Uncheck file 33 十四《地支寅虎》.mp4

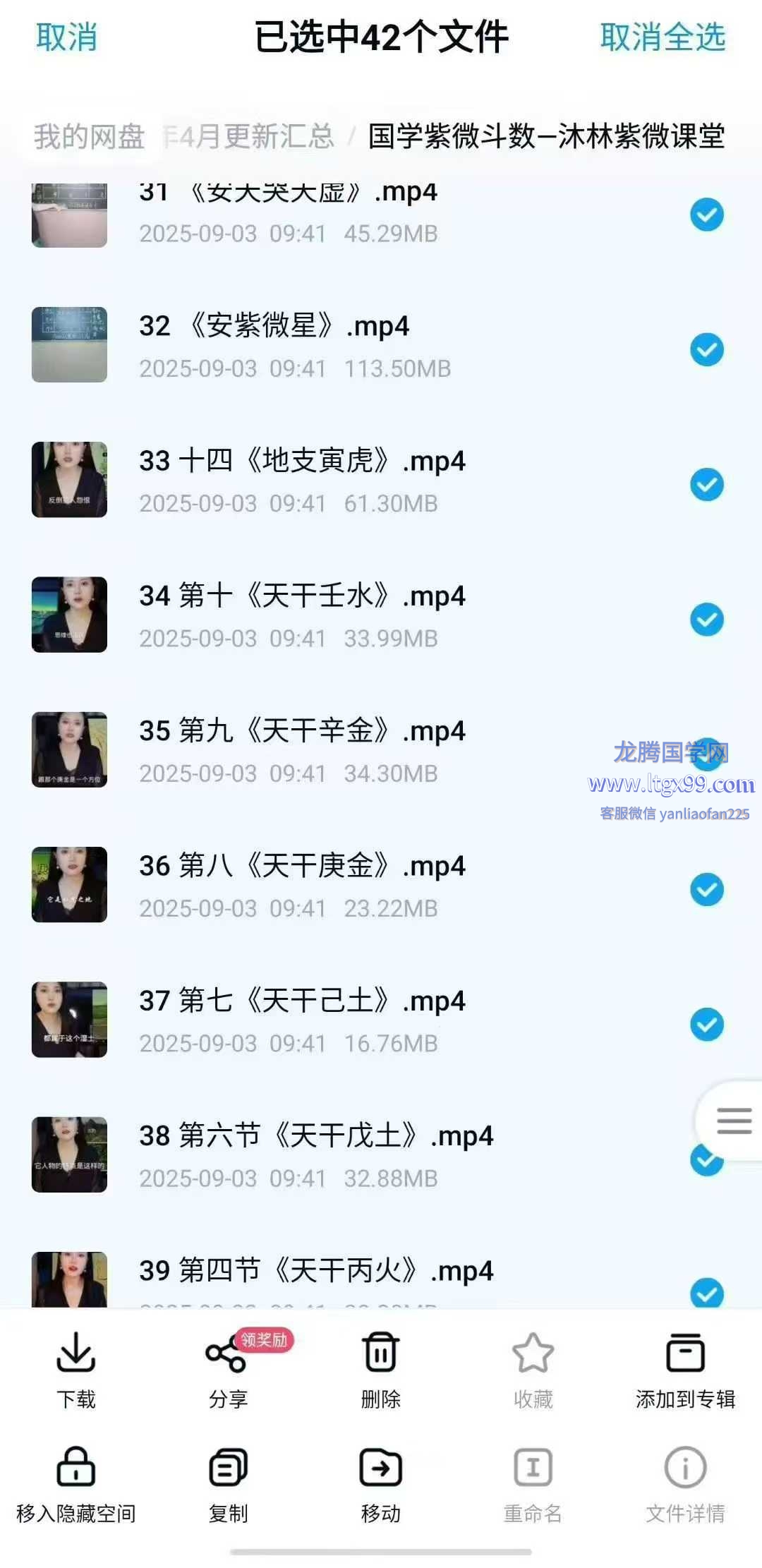706,485
